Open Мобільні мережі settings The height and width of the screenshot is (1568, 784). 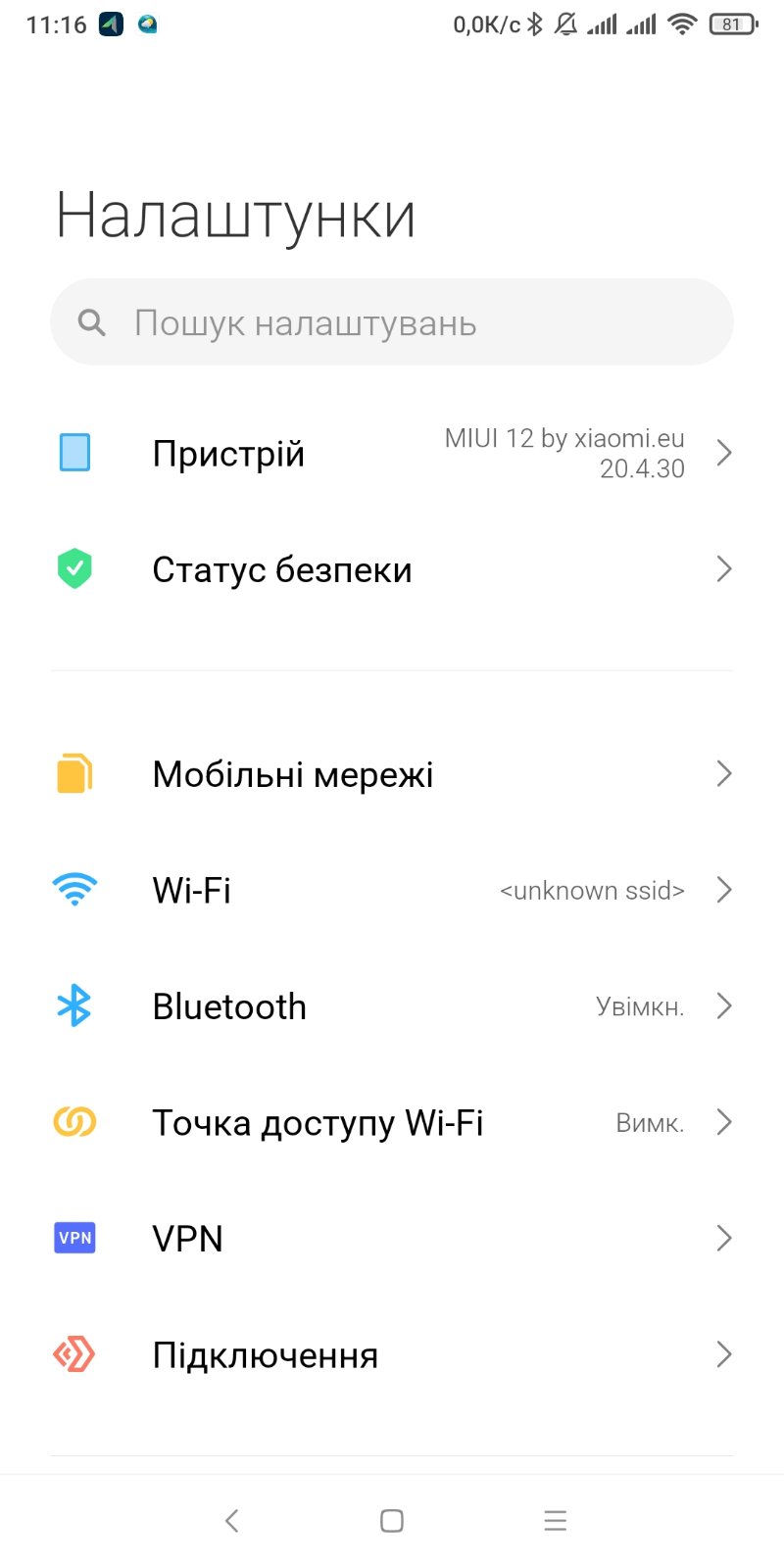[x=392, y=774]
